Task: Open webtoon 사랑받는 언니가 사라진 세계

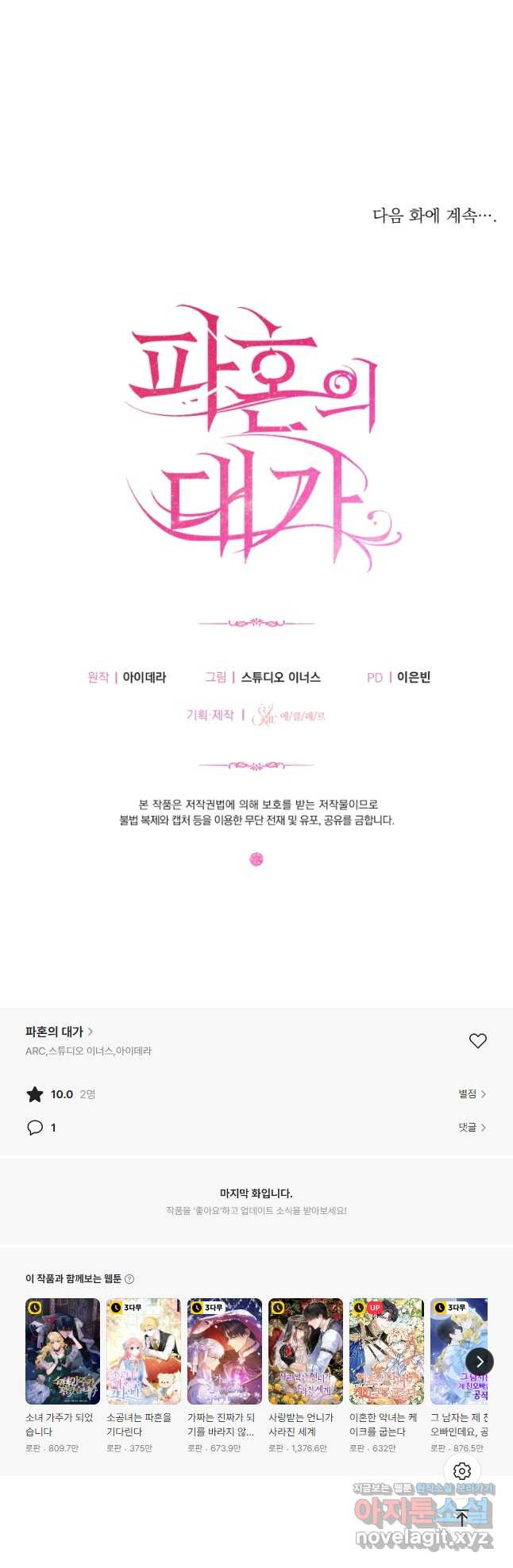Action: pyautogui.click(x=306, y=1351)
